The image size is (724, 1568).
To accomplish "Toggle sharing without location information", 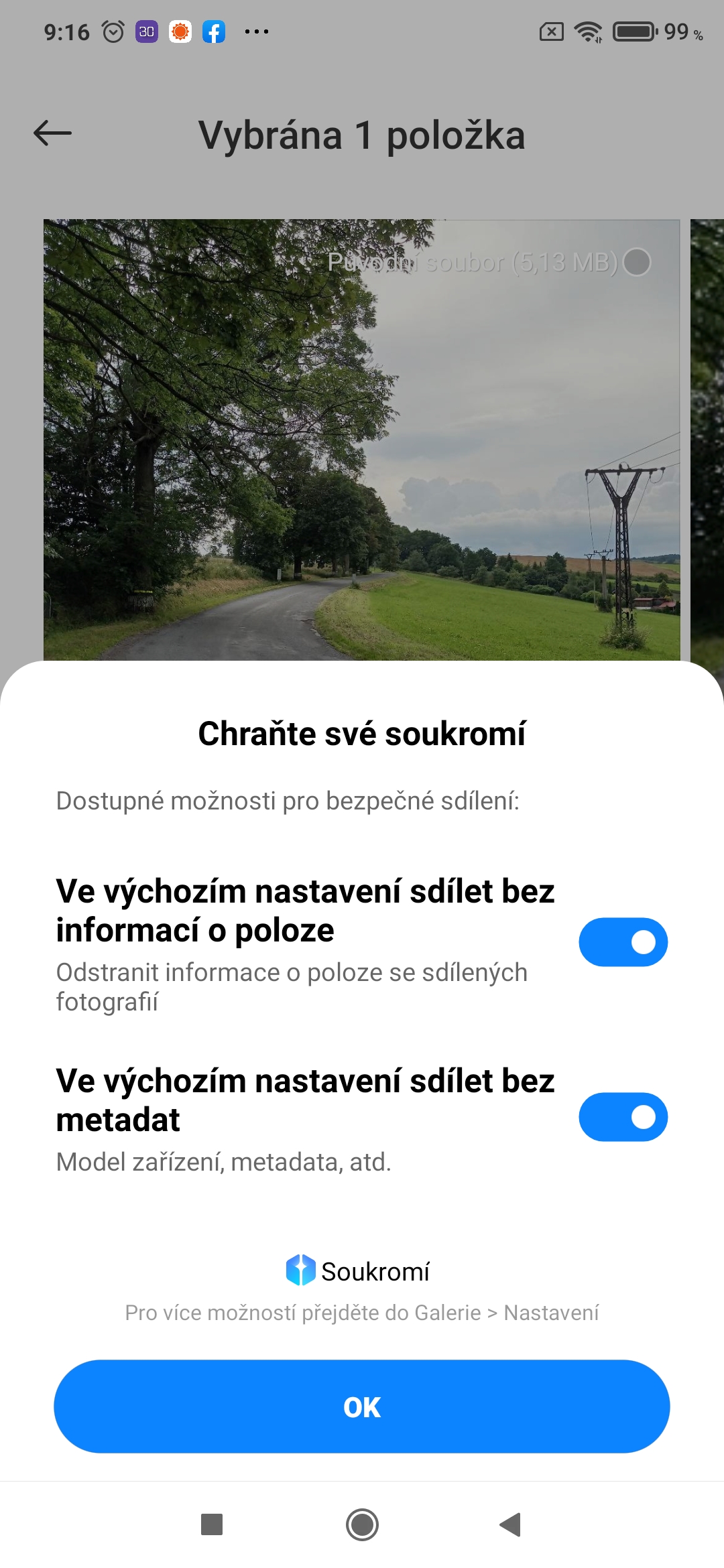I will point(623,942).
